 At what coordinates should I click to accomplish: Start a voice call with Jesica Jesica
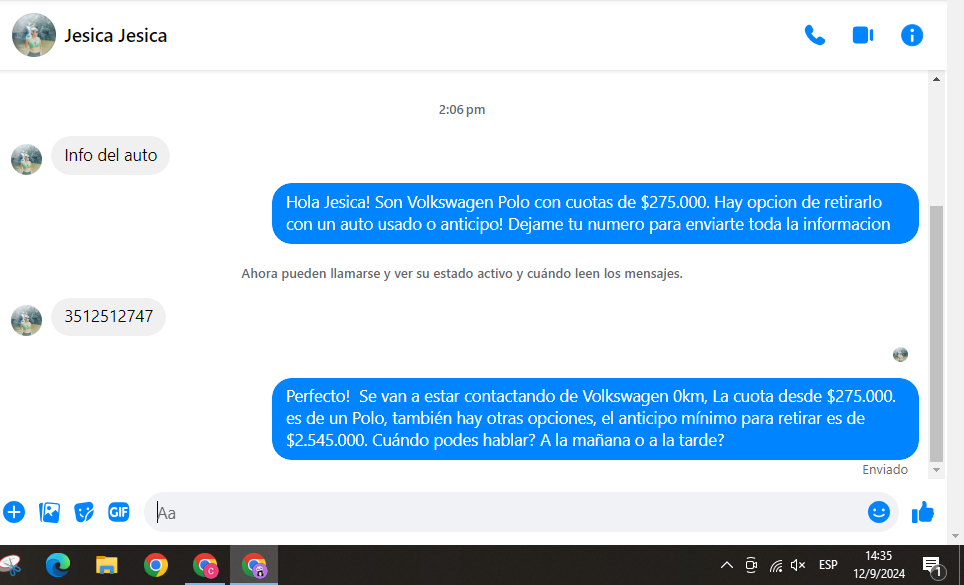815,35
